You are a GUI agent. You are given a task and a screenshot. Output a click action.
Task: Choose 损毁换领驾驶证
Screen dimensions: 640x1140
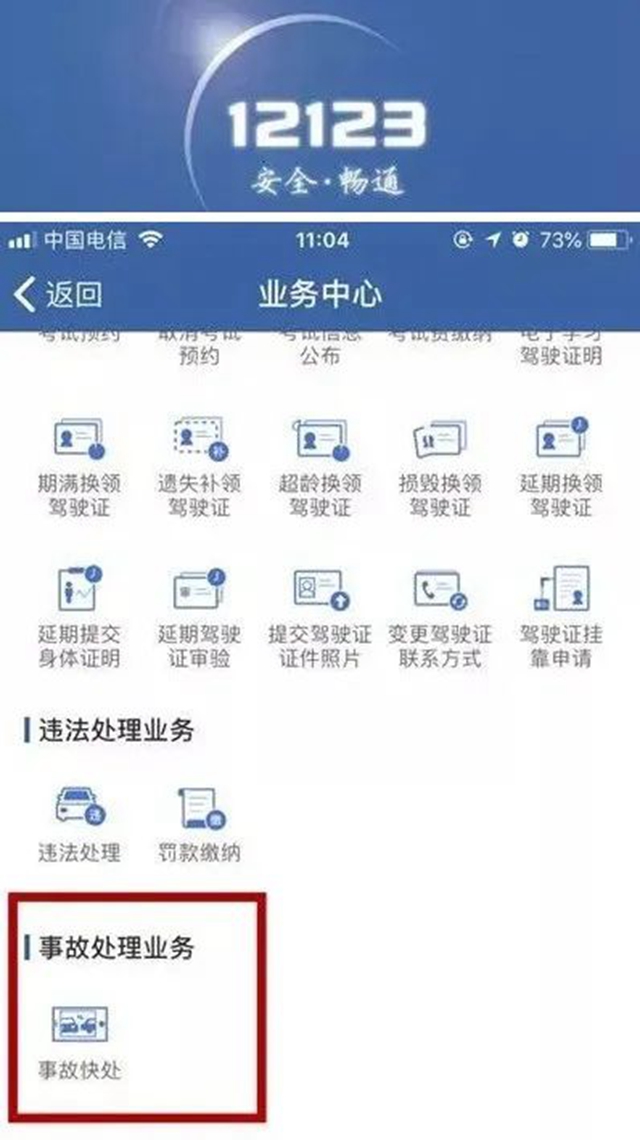coord(440,465)
